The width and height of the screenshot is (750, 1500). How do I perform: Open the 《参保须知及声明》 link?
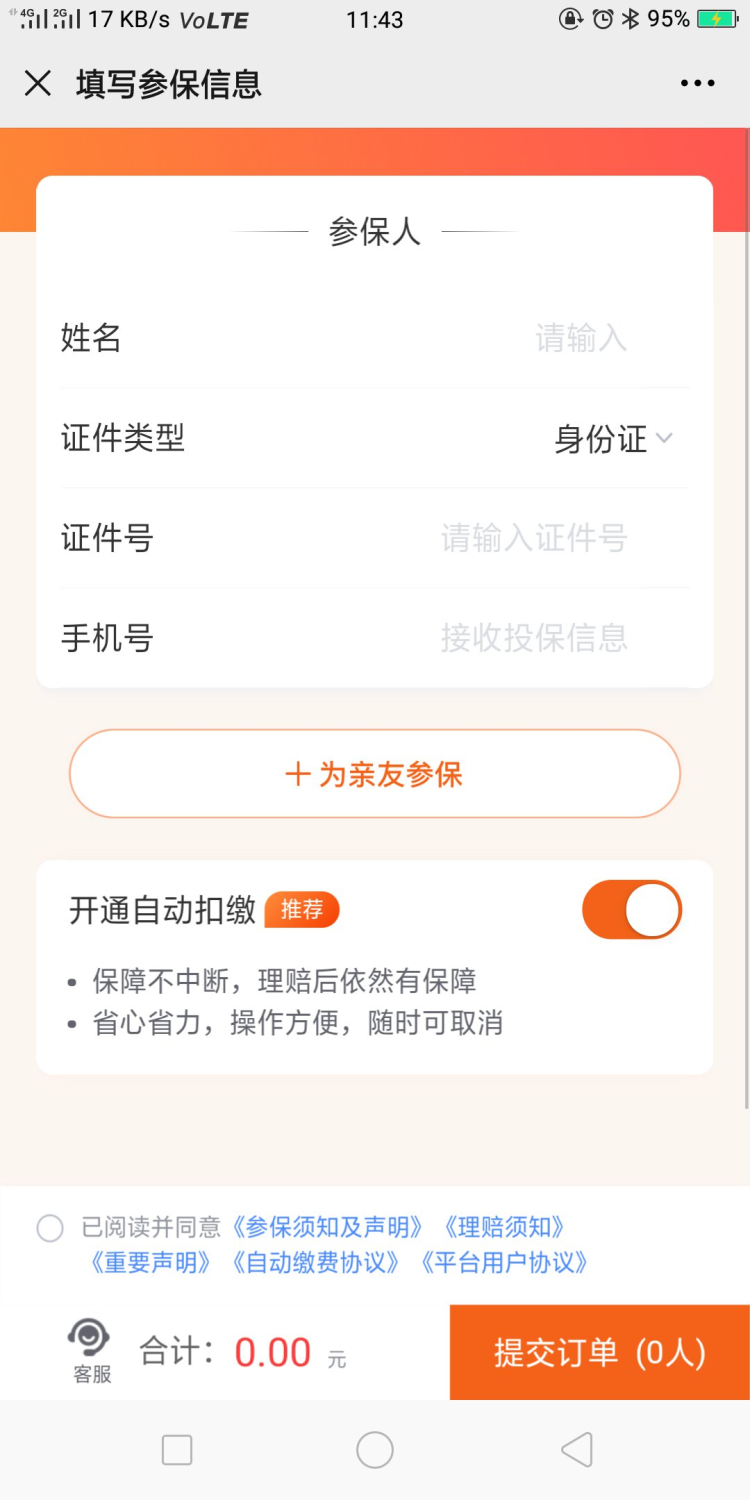[328, 1227]
